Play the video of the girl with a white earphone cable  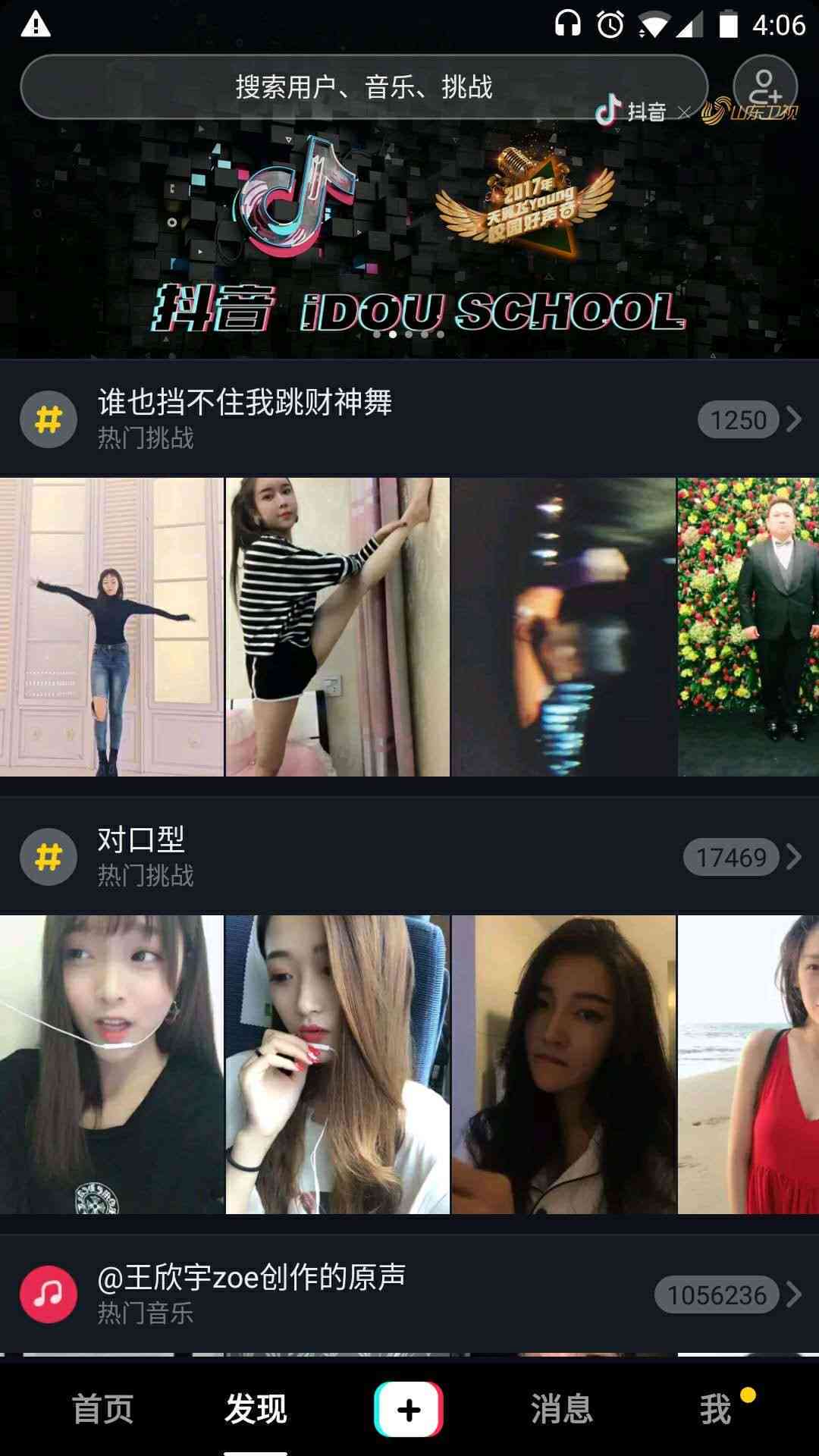click(x=111, y=1064)
